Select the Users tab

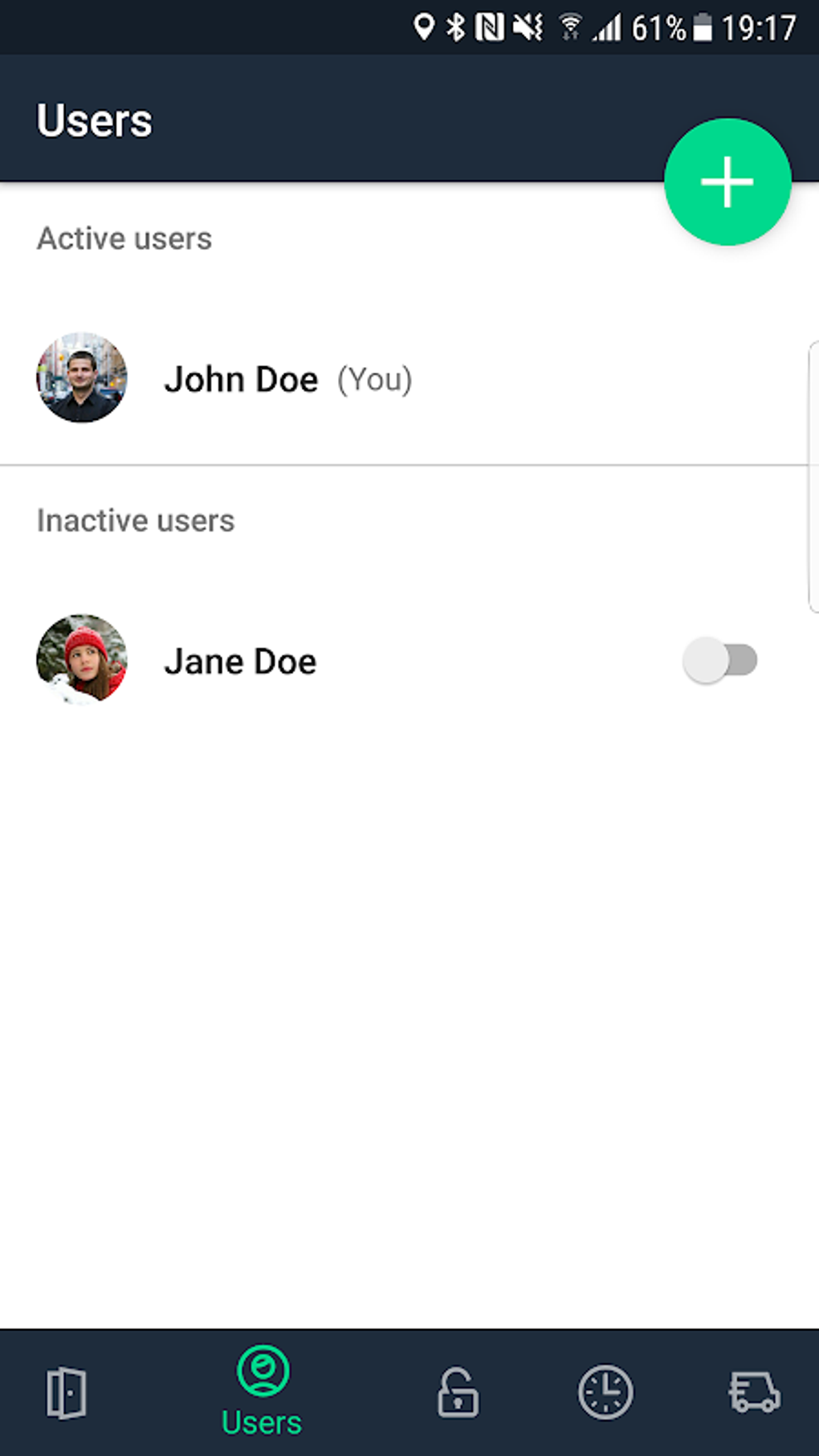262,1392
